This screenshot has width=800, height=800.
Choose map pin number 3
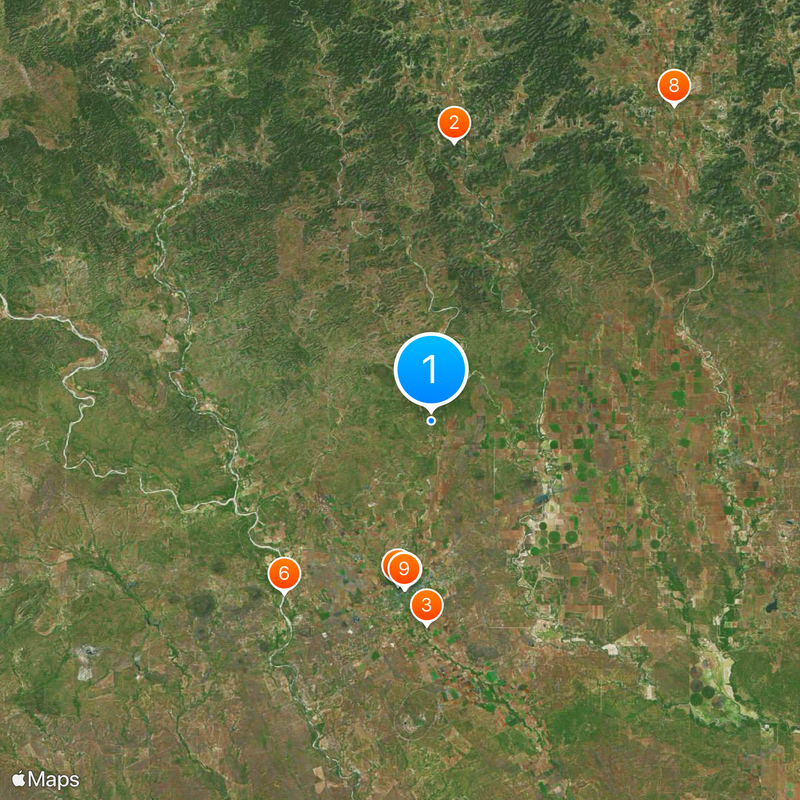427,604
